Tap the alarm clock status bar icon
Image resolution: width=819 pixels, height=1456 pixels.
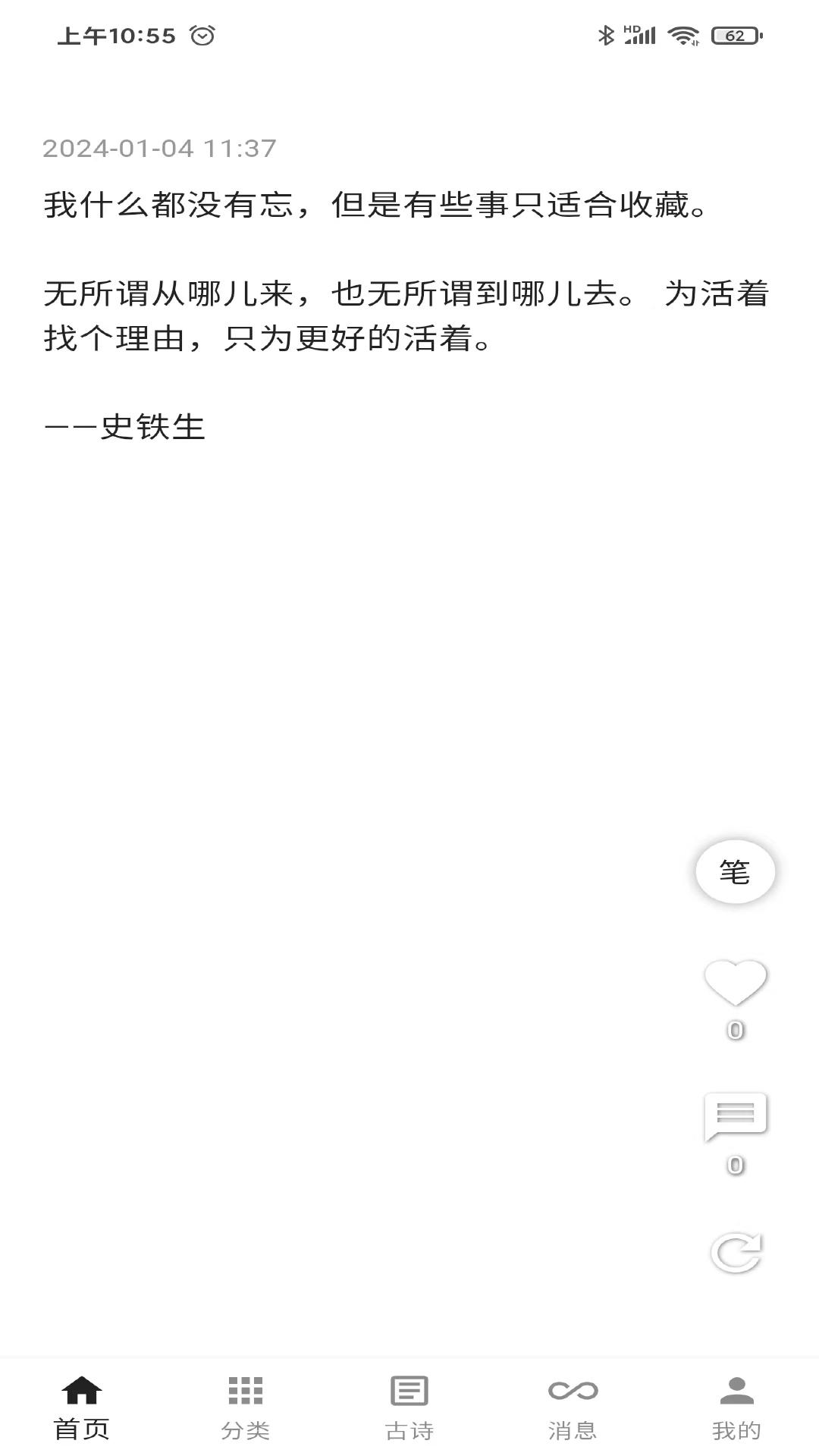coord(202,34)
